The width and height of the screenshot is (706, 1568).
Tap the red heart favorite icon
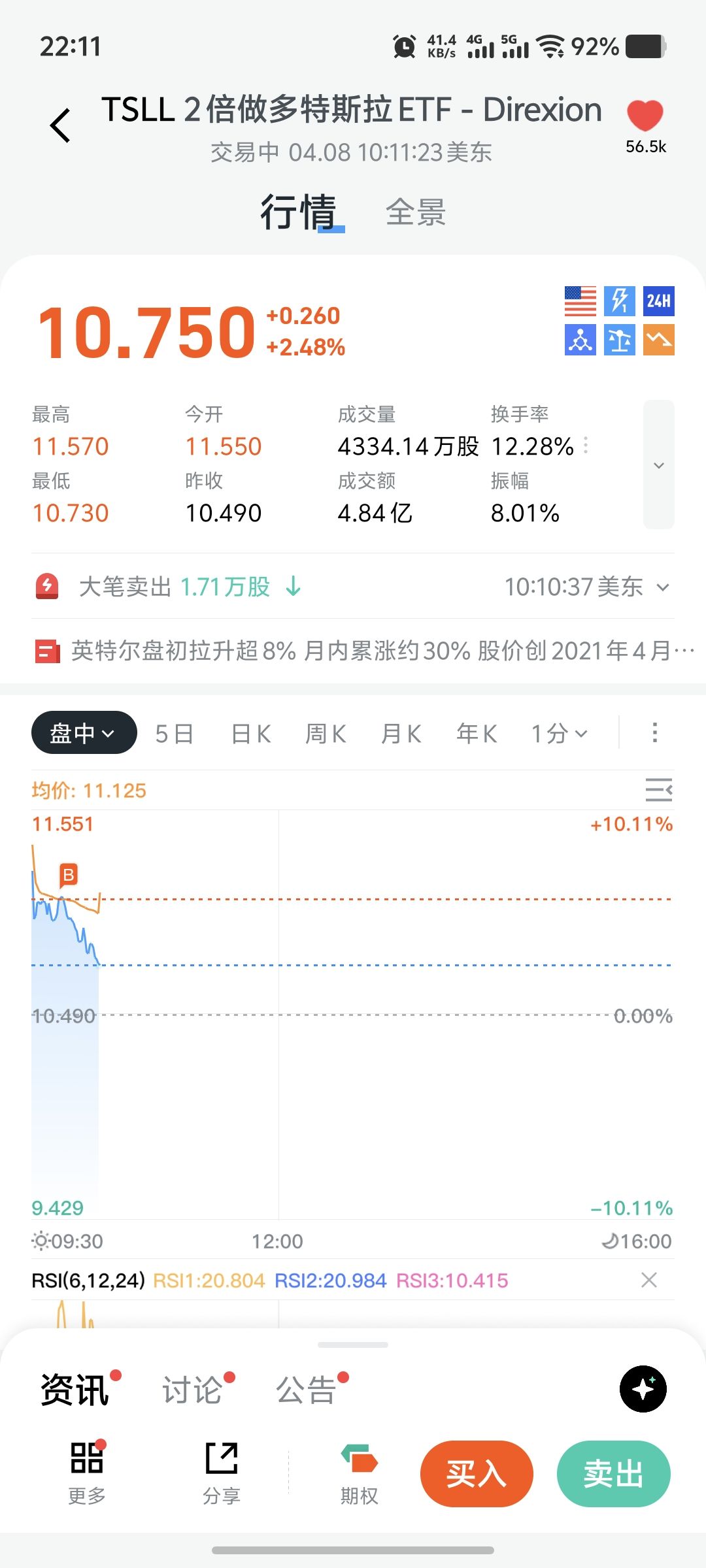click(645, 116)
